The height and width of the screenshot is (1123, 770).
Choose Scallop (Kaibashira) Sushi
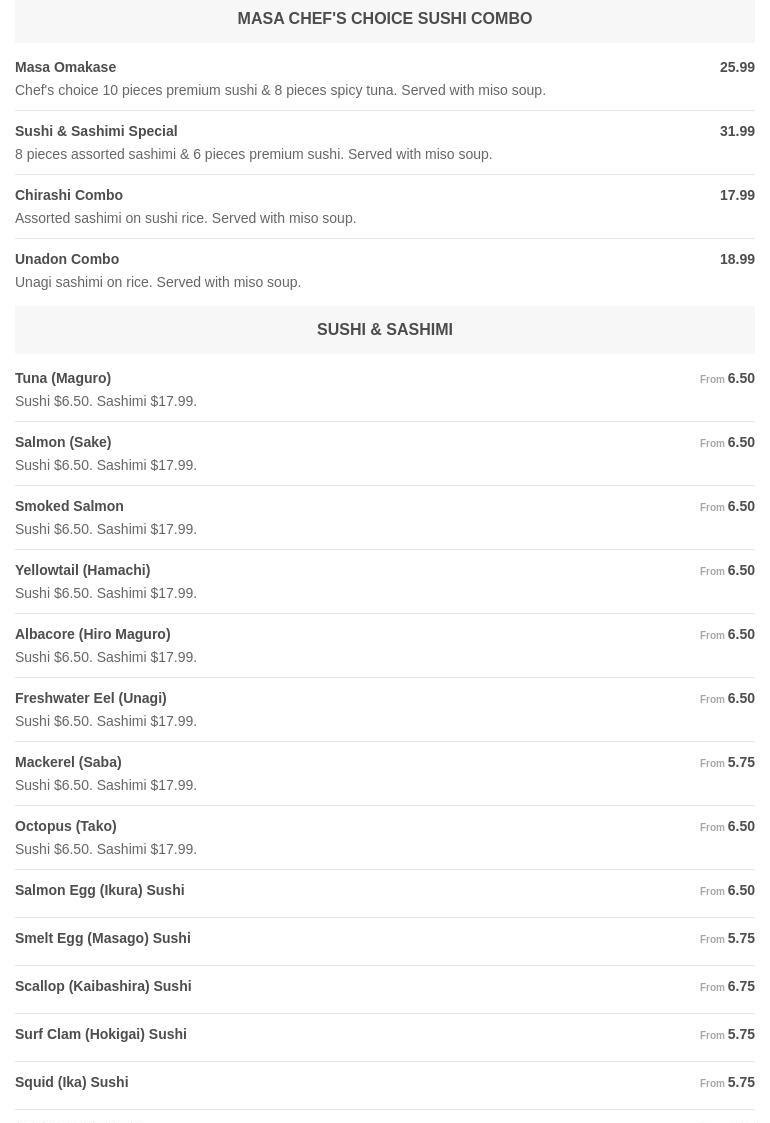click(x=103, y=986)
